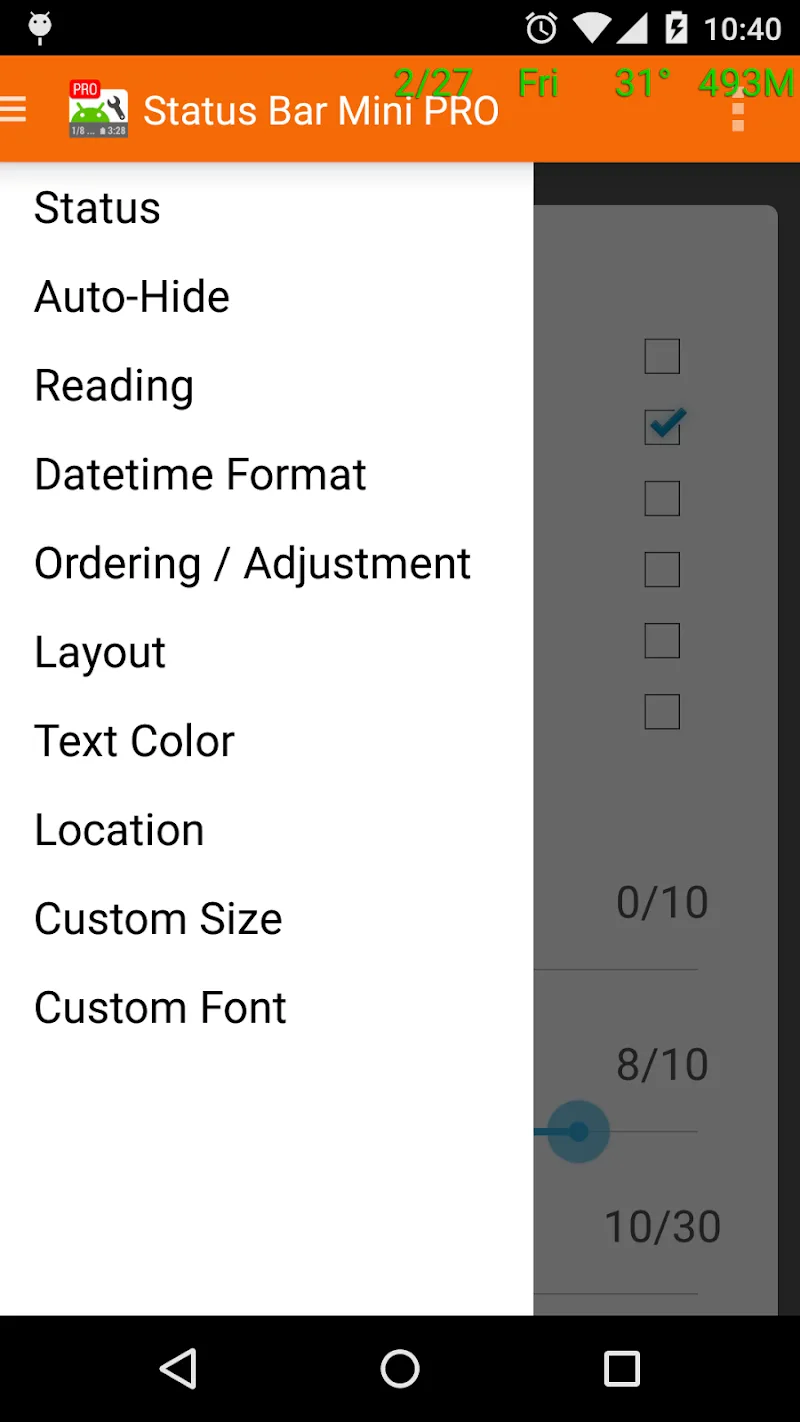Screen dimensions: 800x1422
Task: Tap the Wi-Fi signal icon
Action: pos(591,27)
